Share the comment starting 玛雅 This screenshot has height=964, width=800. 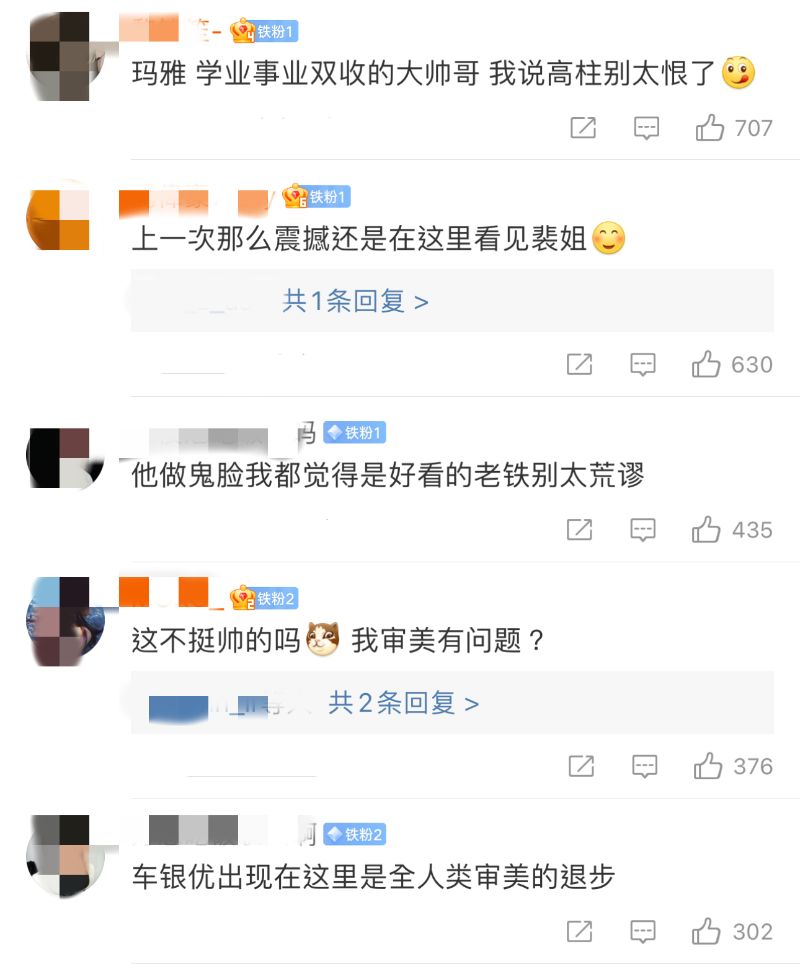coord(583,128)
